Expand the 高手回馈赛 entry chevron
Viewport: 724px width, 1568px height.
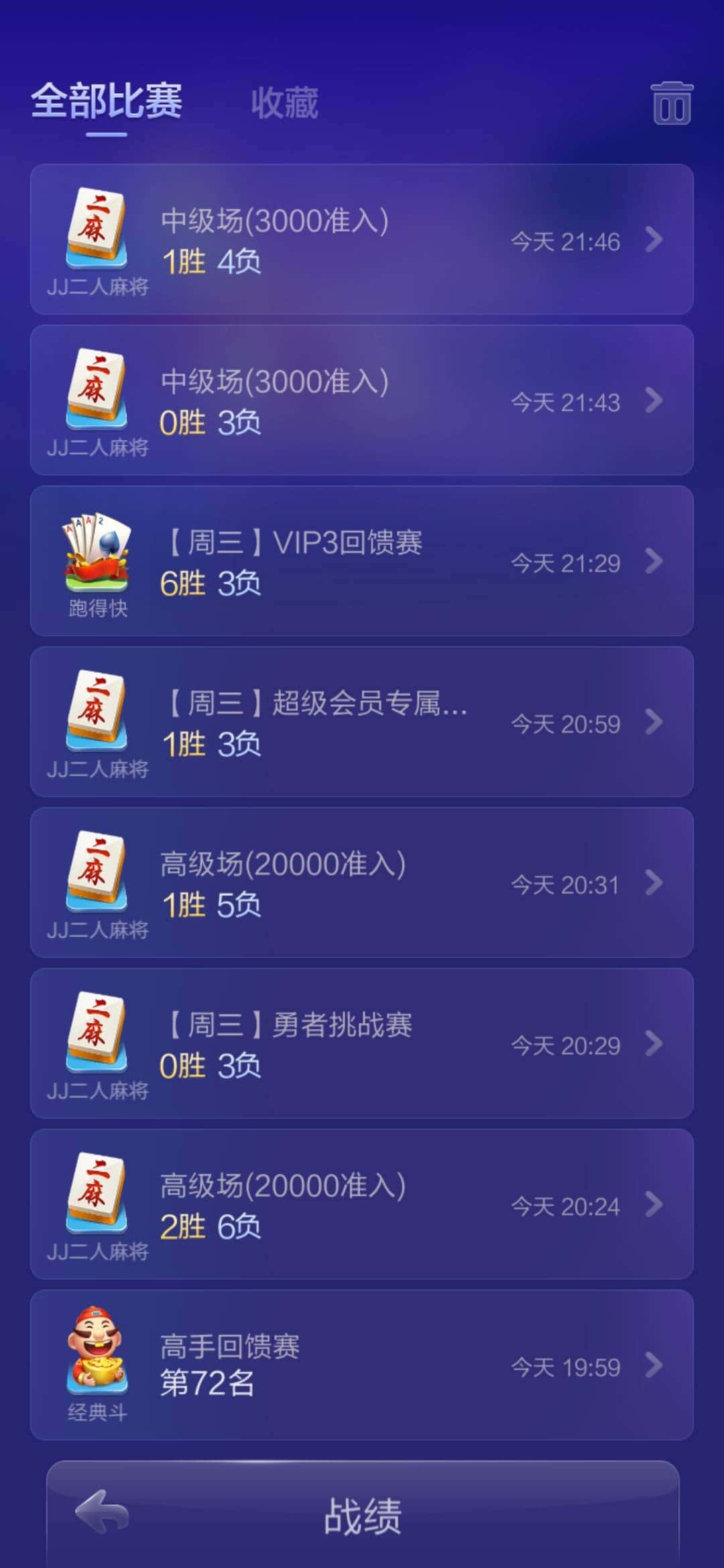pos(656,1367)
